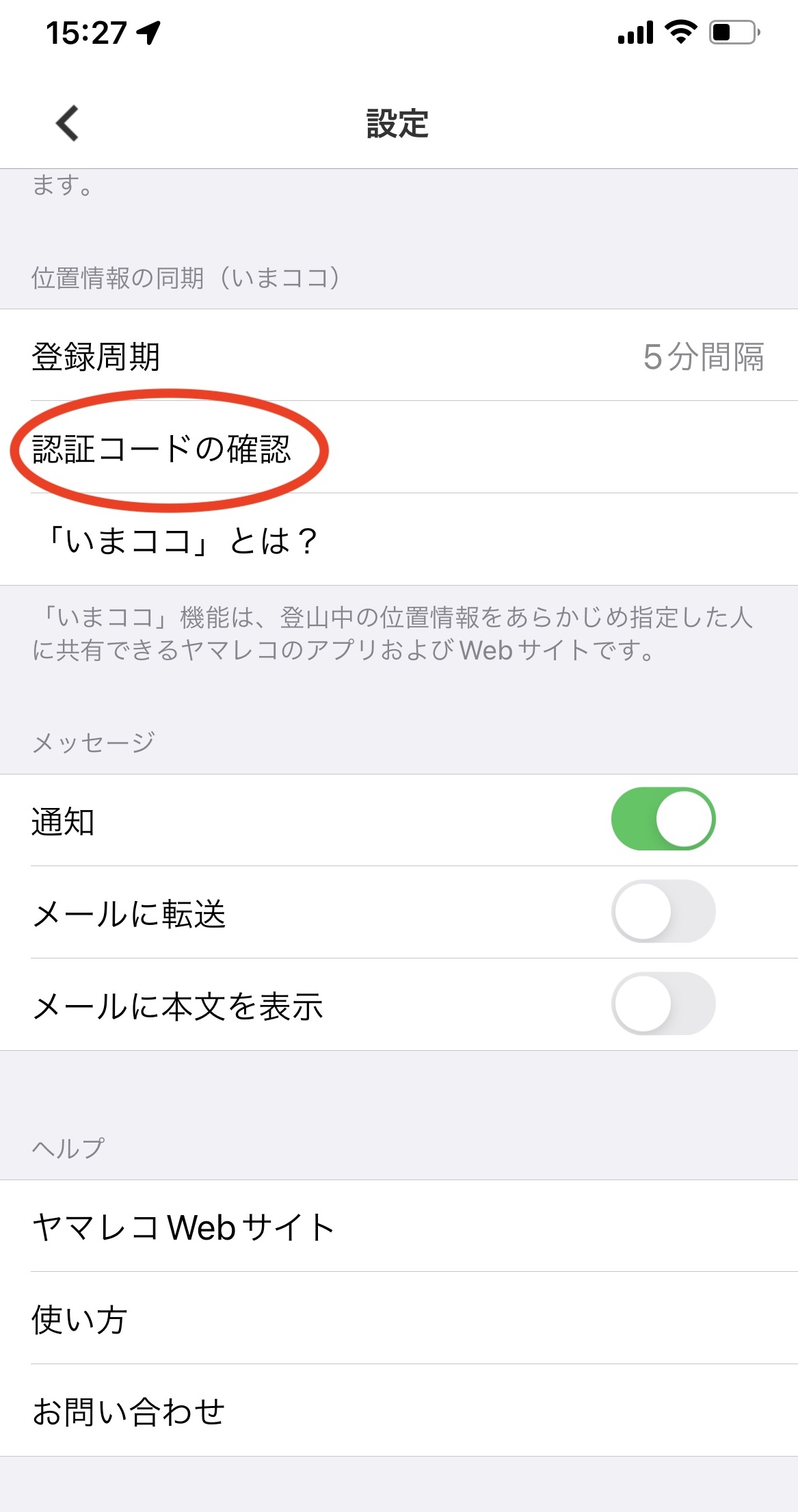Open お問い合わせ contact page

[x=399, y=1411]
